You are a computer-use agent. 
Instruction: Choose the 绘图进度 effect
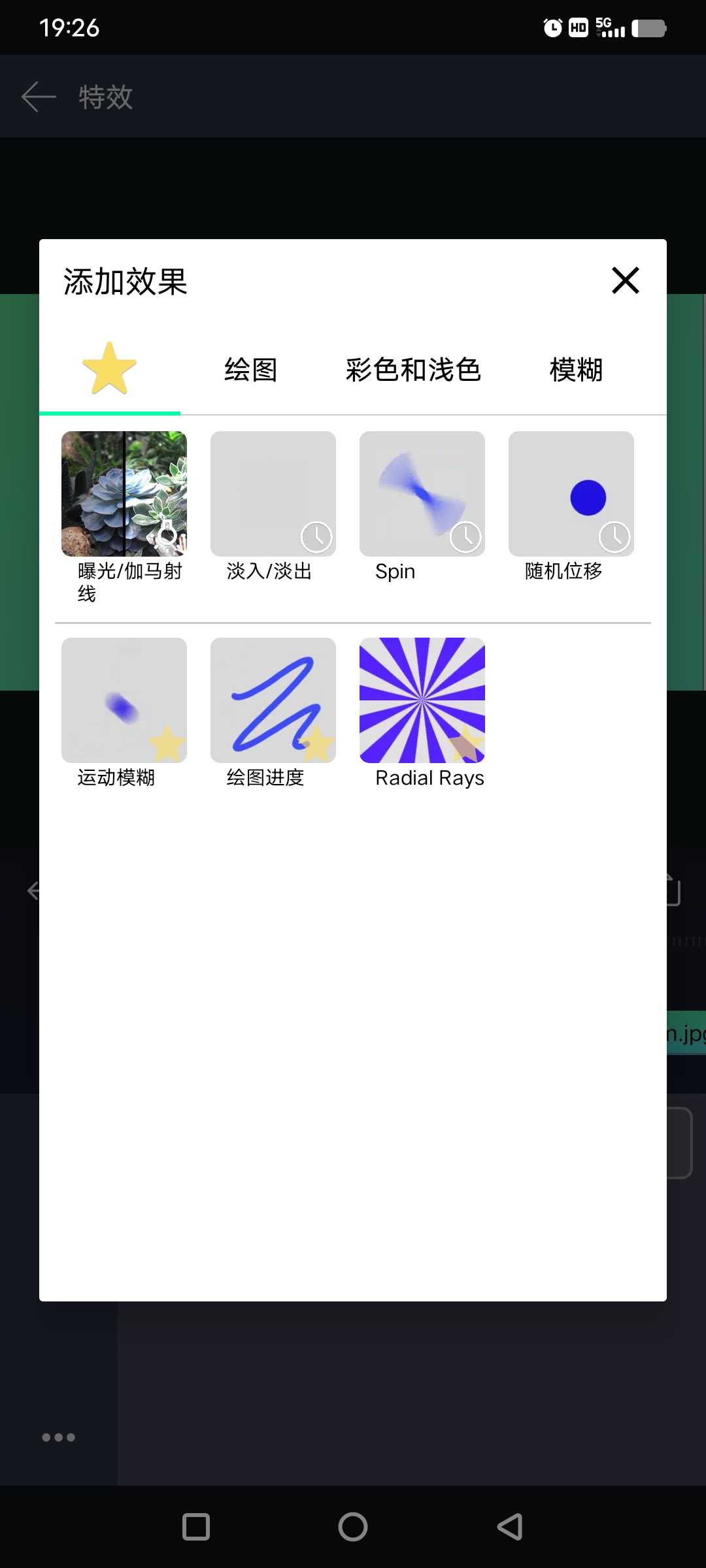273,700
